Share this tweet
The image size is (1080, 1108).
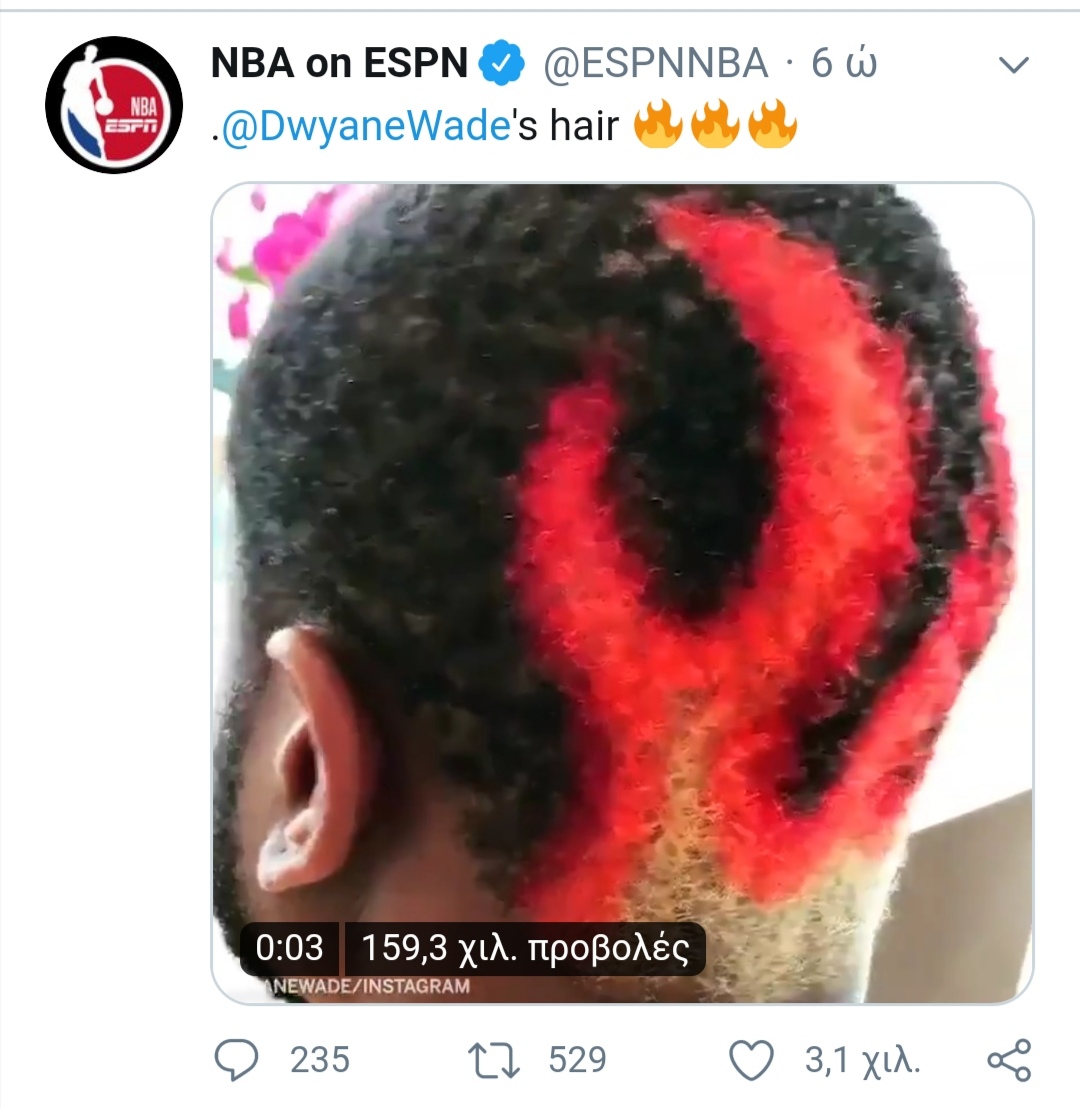1008,1059
